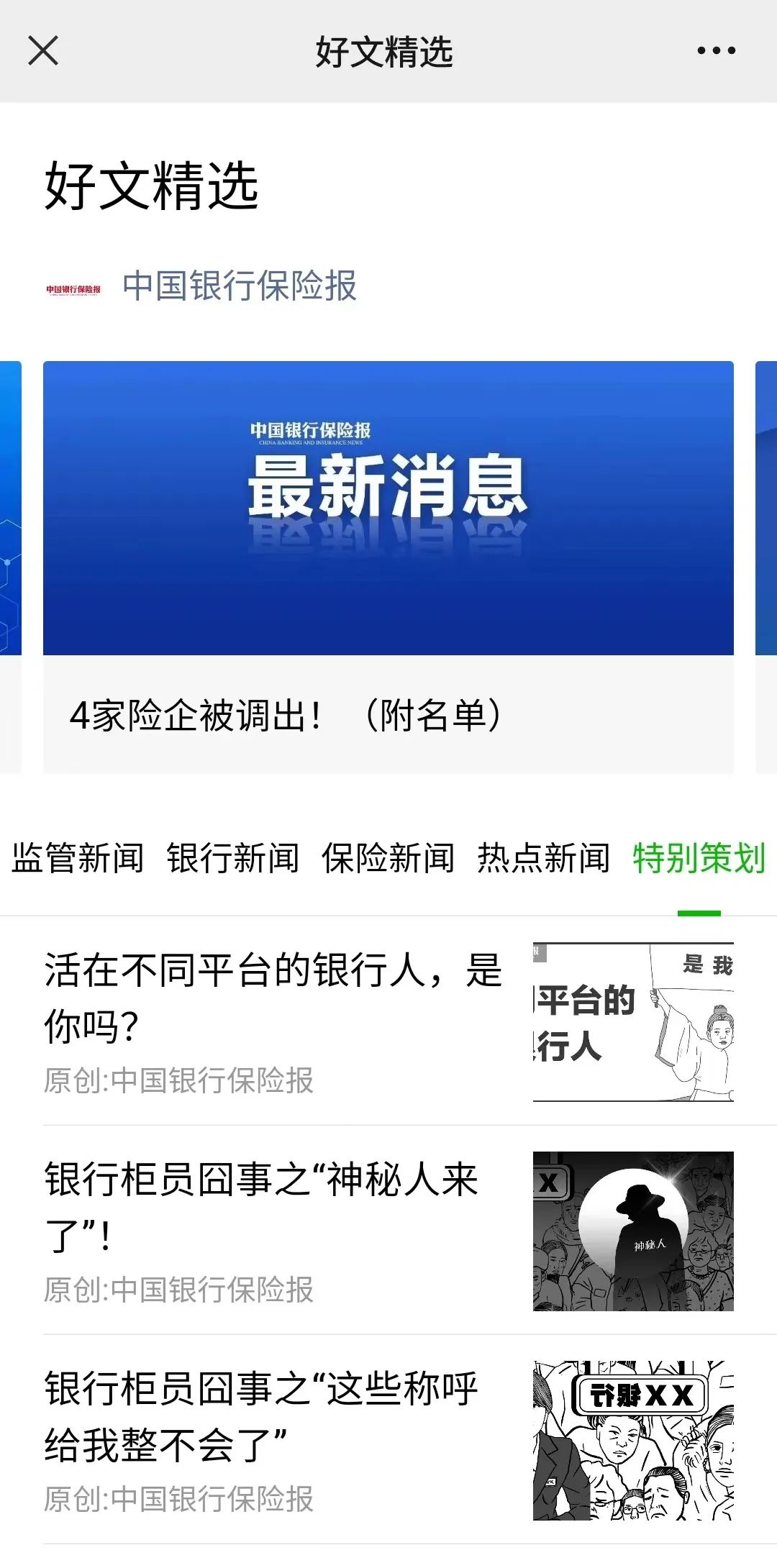Open article 活在不同平台的银行人，是你吗？
This screenshot has height=1568, width=777.
(x=388, y=1021)
